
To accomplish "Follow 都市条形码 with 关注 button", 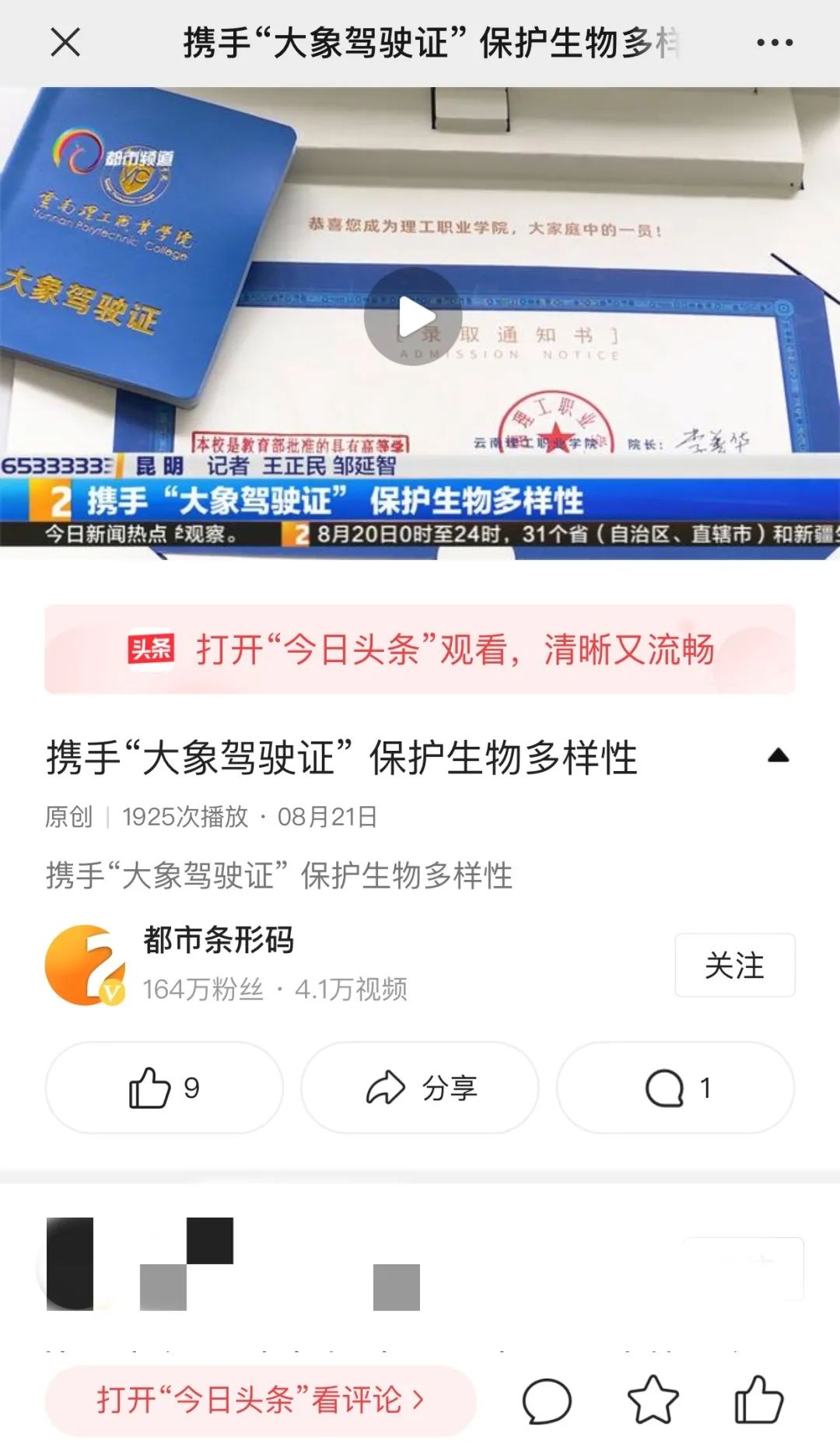I will (734, 965).
